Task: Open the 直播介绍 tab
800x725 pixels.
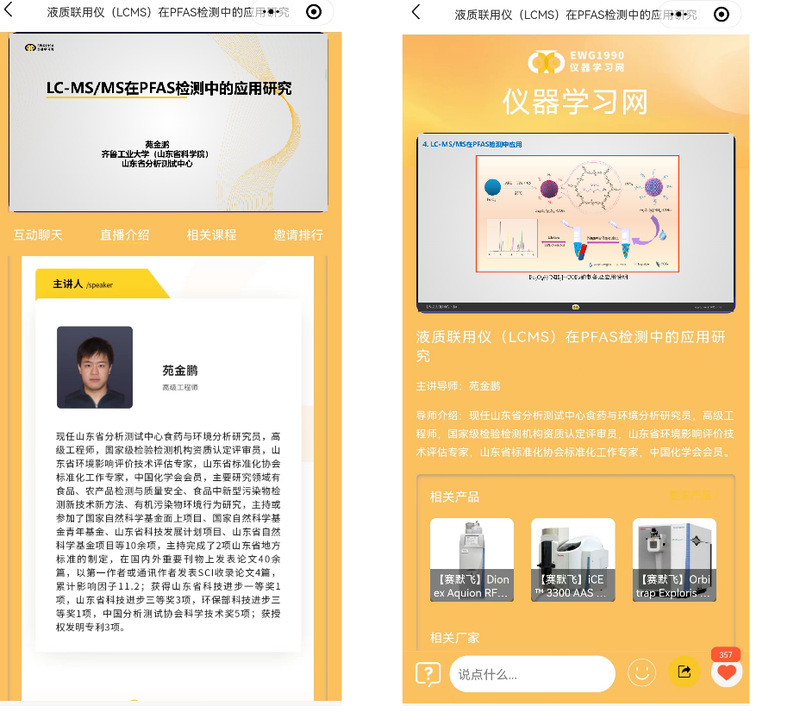Action: (x=124, y=235)
